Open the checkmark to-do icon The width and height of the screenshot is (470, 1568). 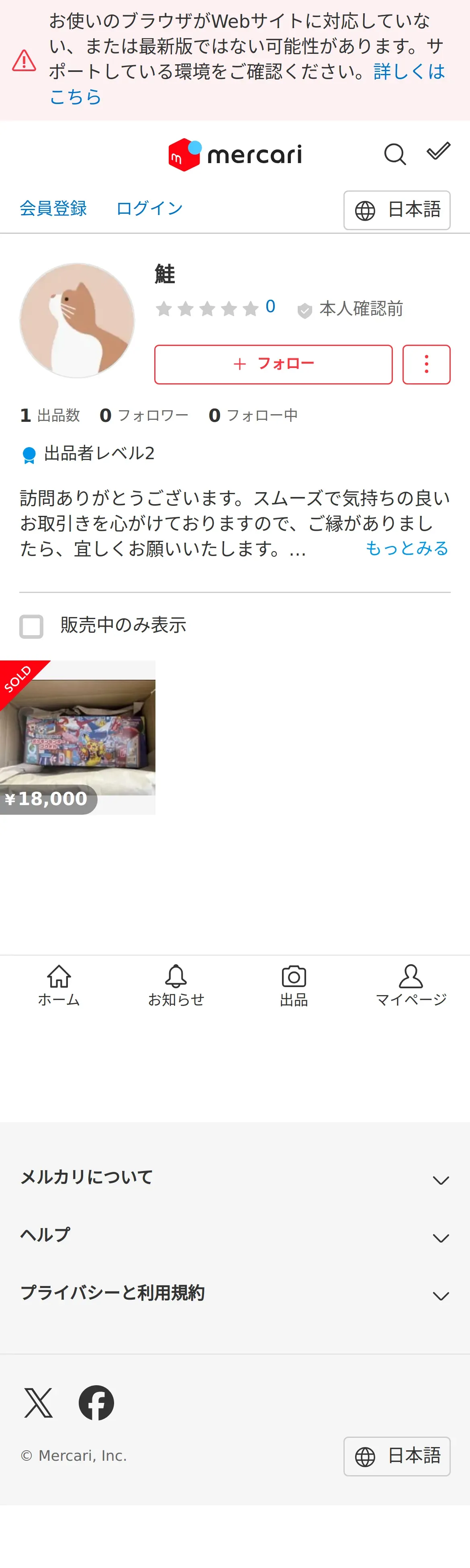[x=438, y=151]
